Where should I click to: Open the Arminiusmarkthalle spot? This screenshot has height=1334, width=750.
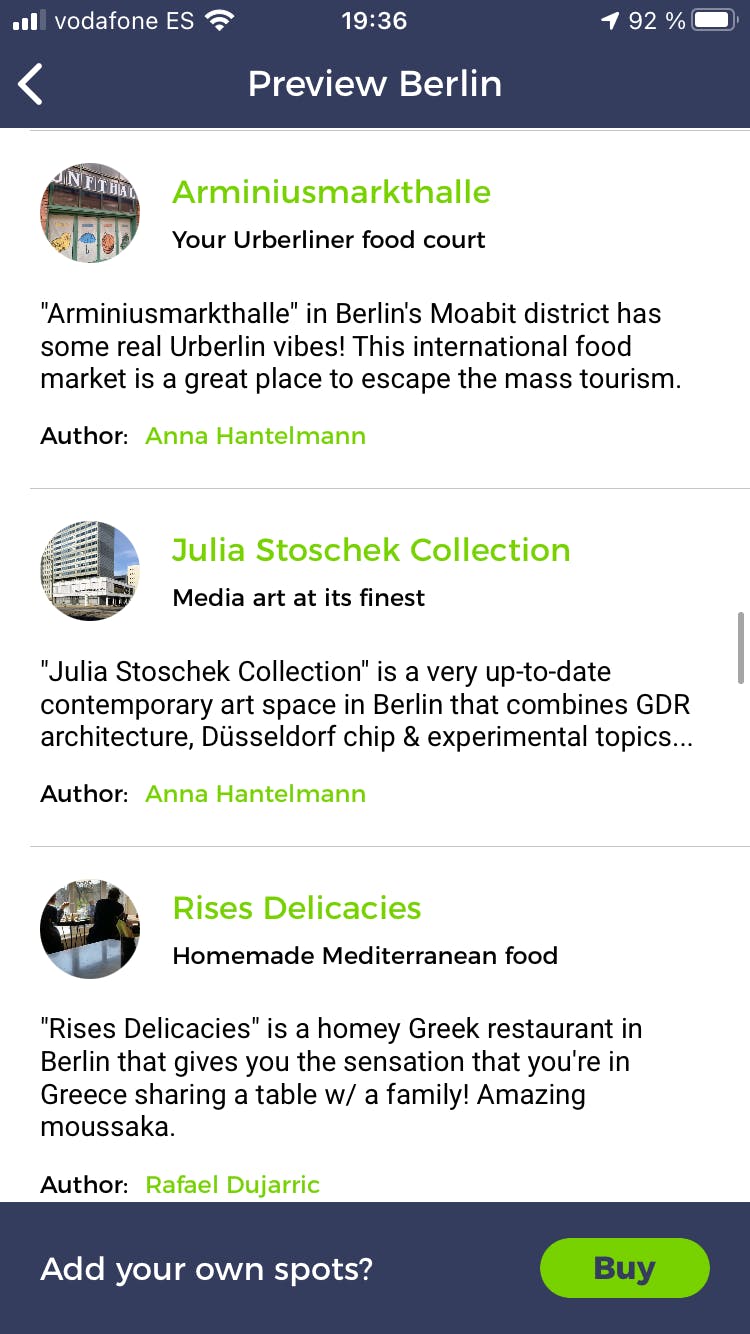point(331,192)
